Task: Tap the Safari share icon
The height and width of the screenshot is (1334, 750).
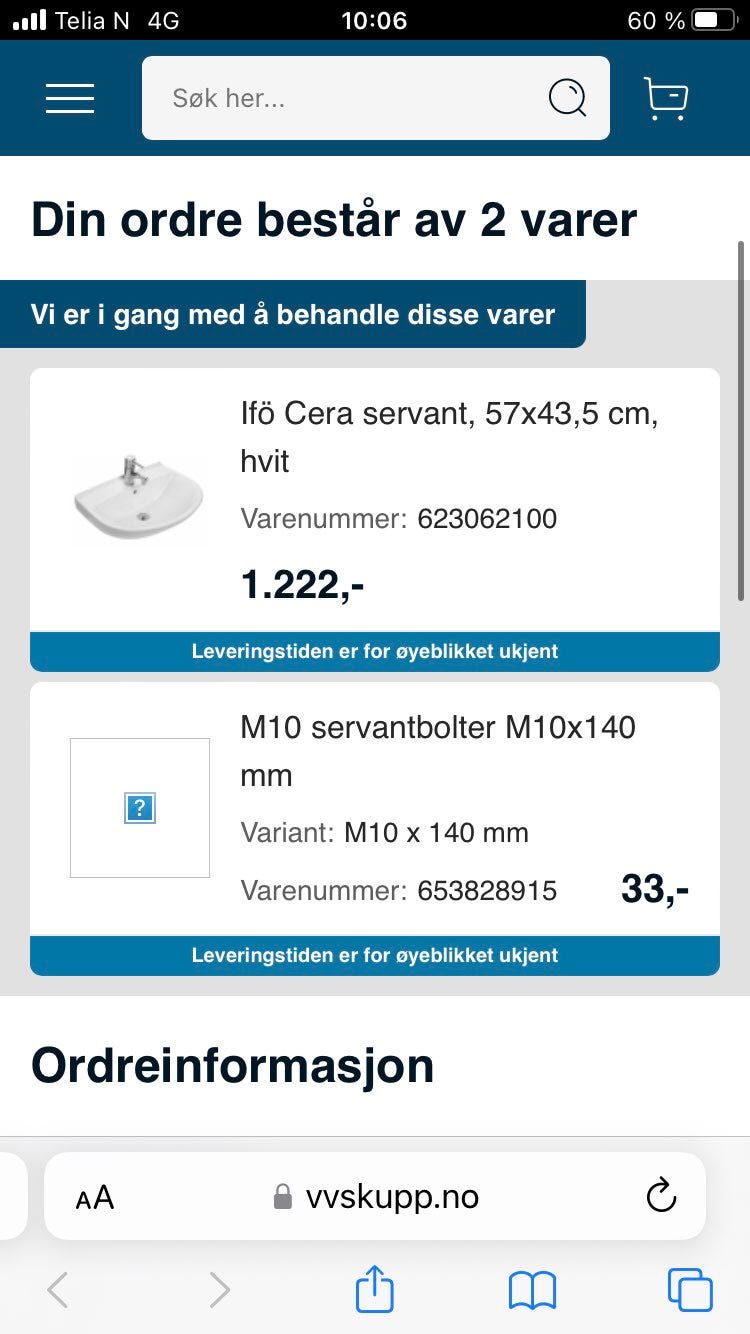Action: point(374,1290)
